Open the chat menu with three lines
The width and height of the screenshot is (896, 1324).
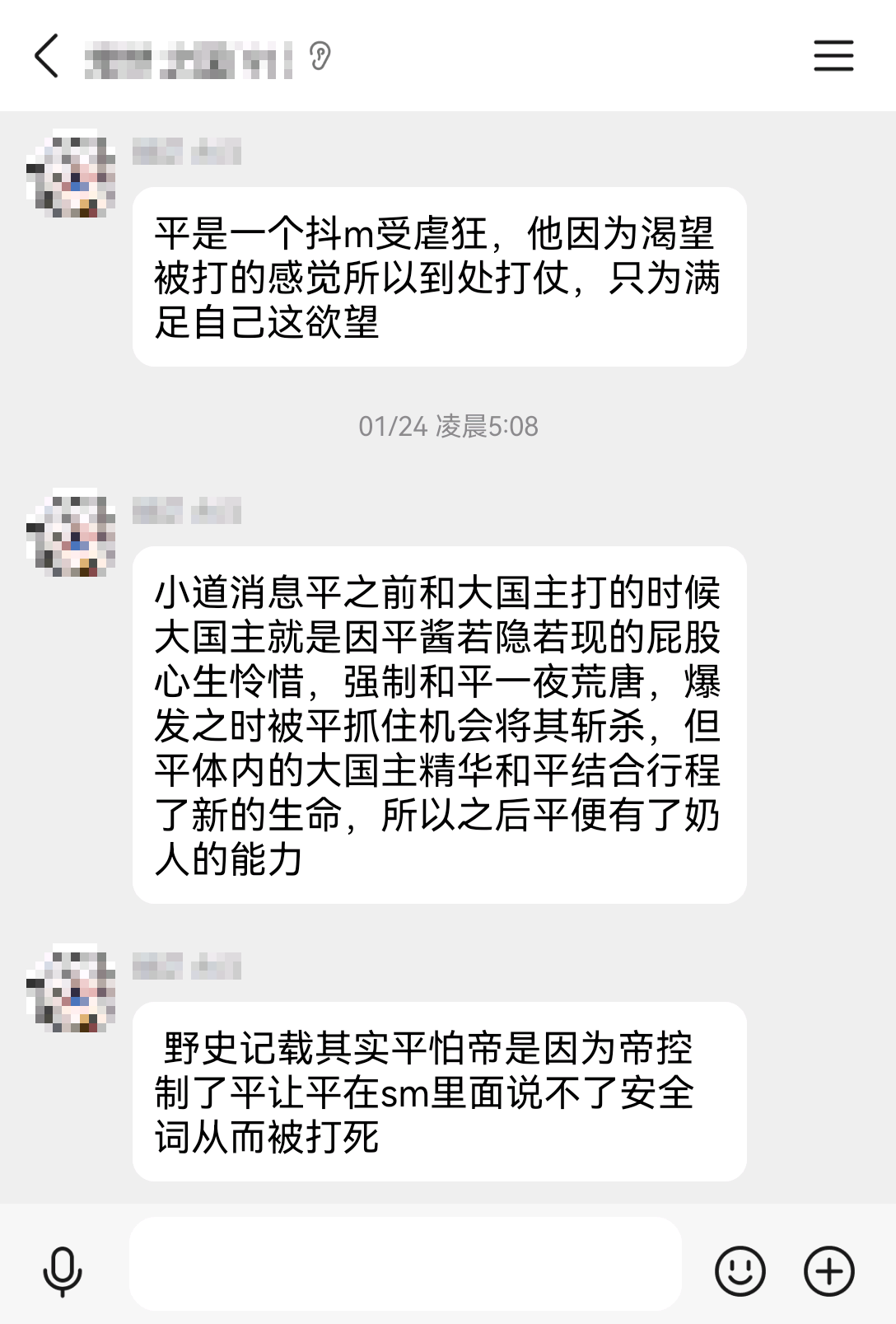833,56
